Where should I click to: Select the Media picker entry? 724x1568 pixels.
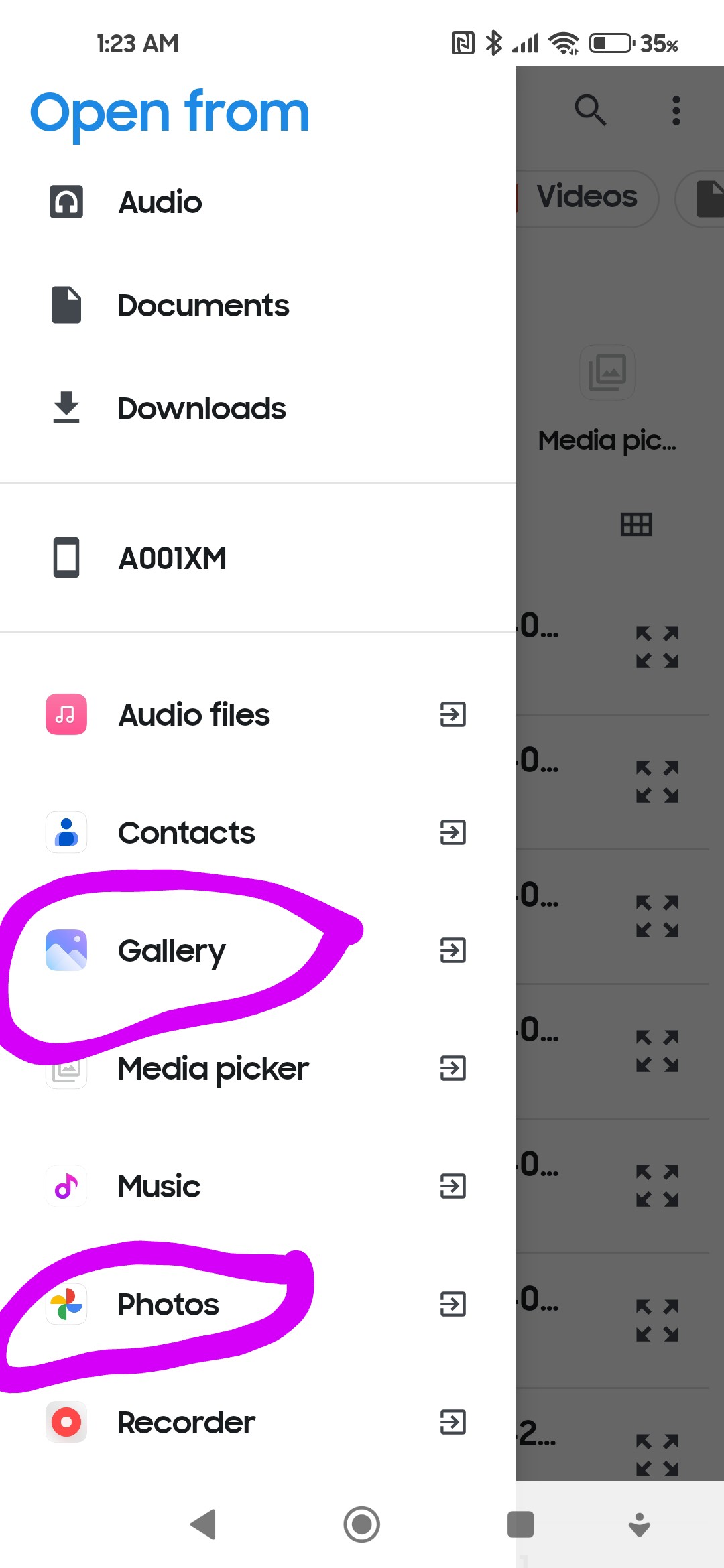258,1068
